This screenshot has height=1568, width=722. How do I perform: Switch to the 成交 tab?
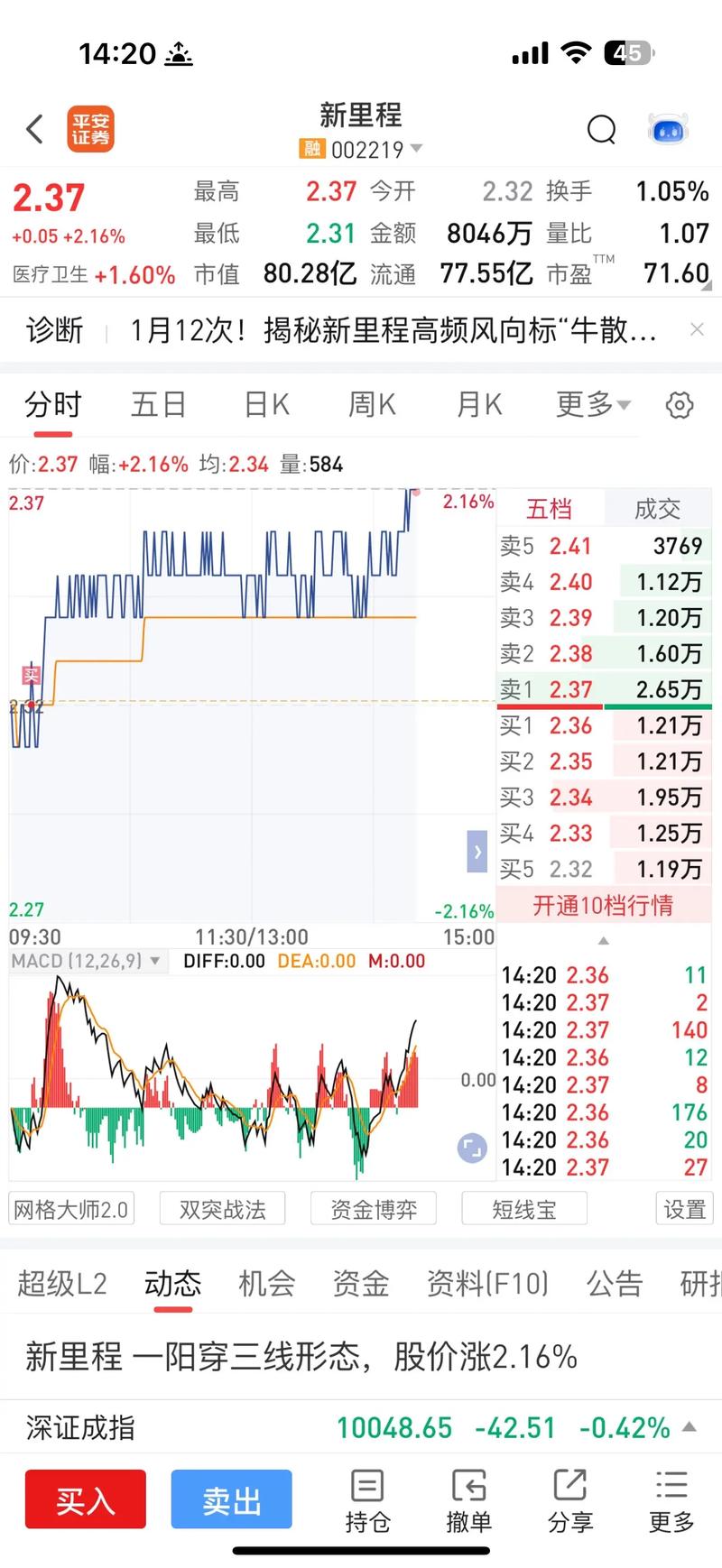click(658, 509)
